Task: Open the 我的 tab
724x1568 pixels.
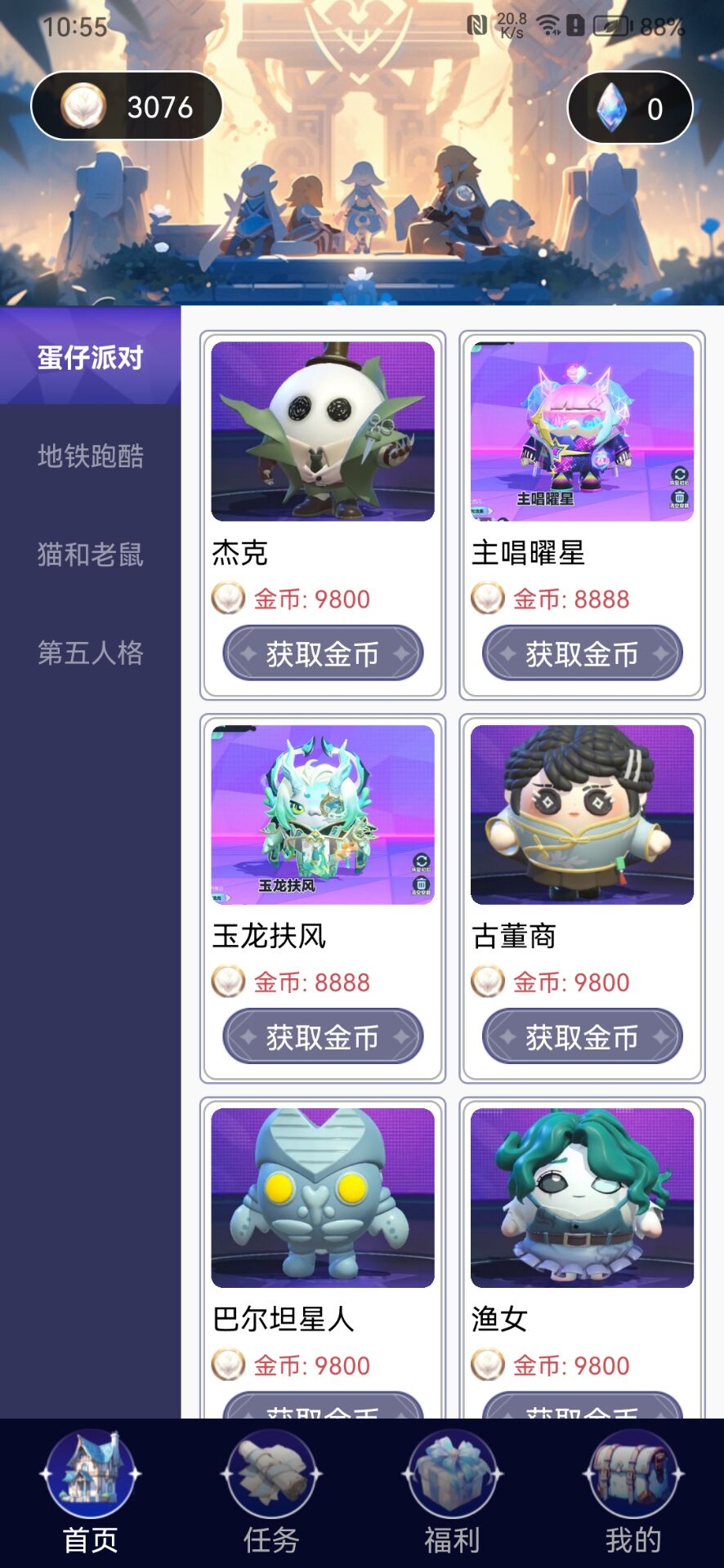Action: tap(632, 1493)
